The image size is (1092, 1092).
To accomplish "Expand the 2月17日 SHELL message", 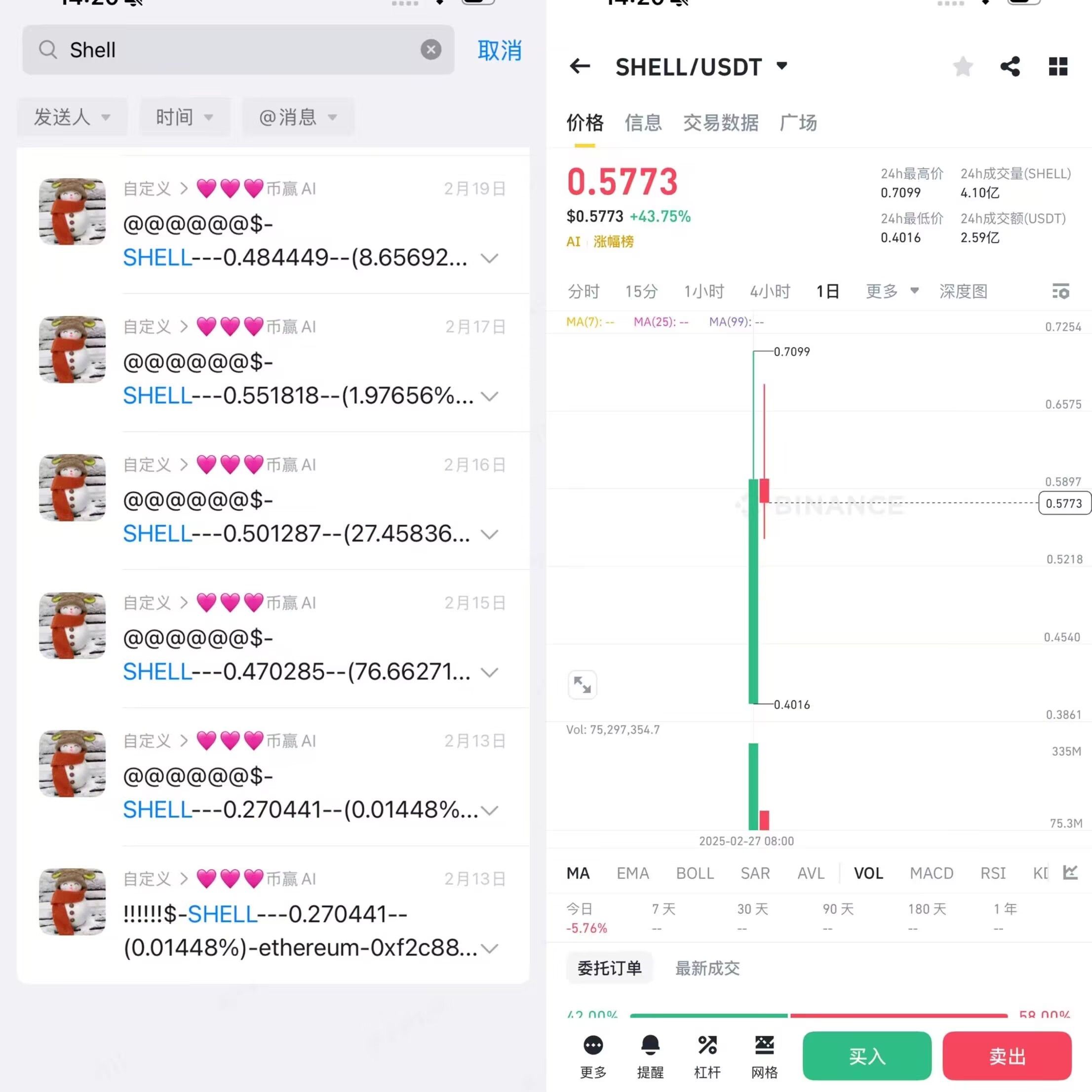I will (490, 396).
